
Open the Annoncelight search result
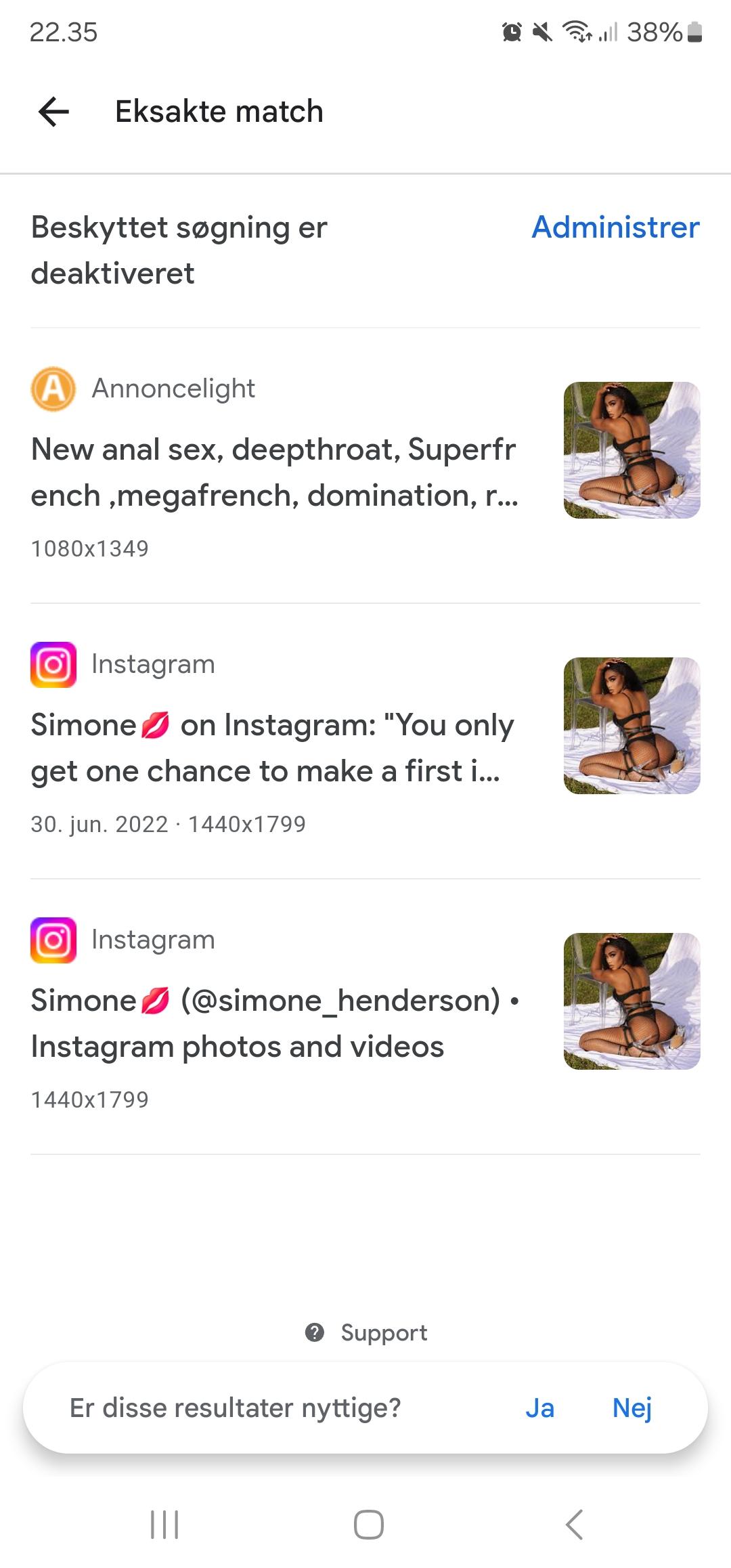[x=365, y=464]
